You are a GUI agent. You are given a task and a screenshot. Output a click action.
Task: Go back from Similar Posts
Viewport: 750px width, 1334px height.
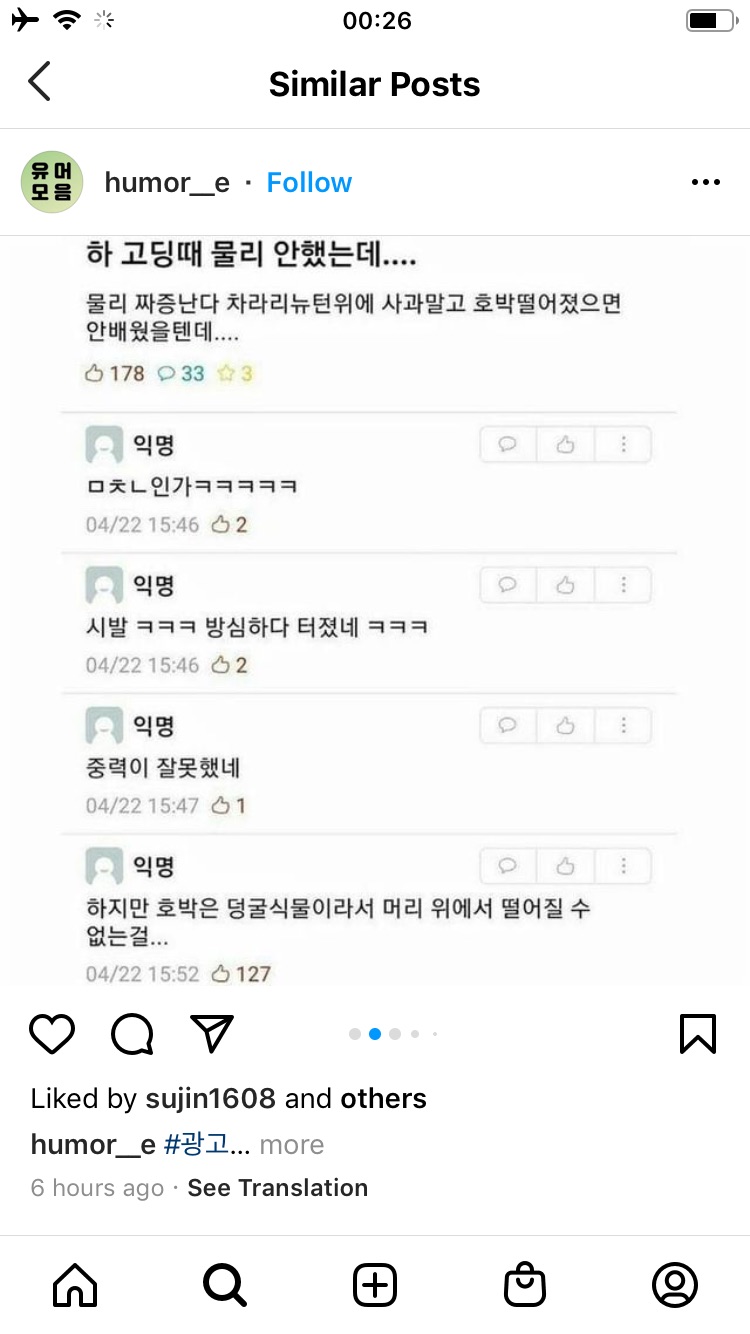point(39,83)
